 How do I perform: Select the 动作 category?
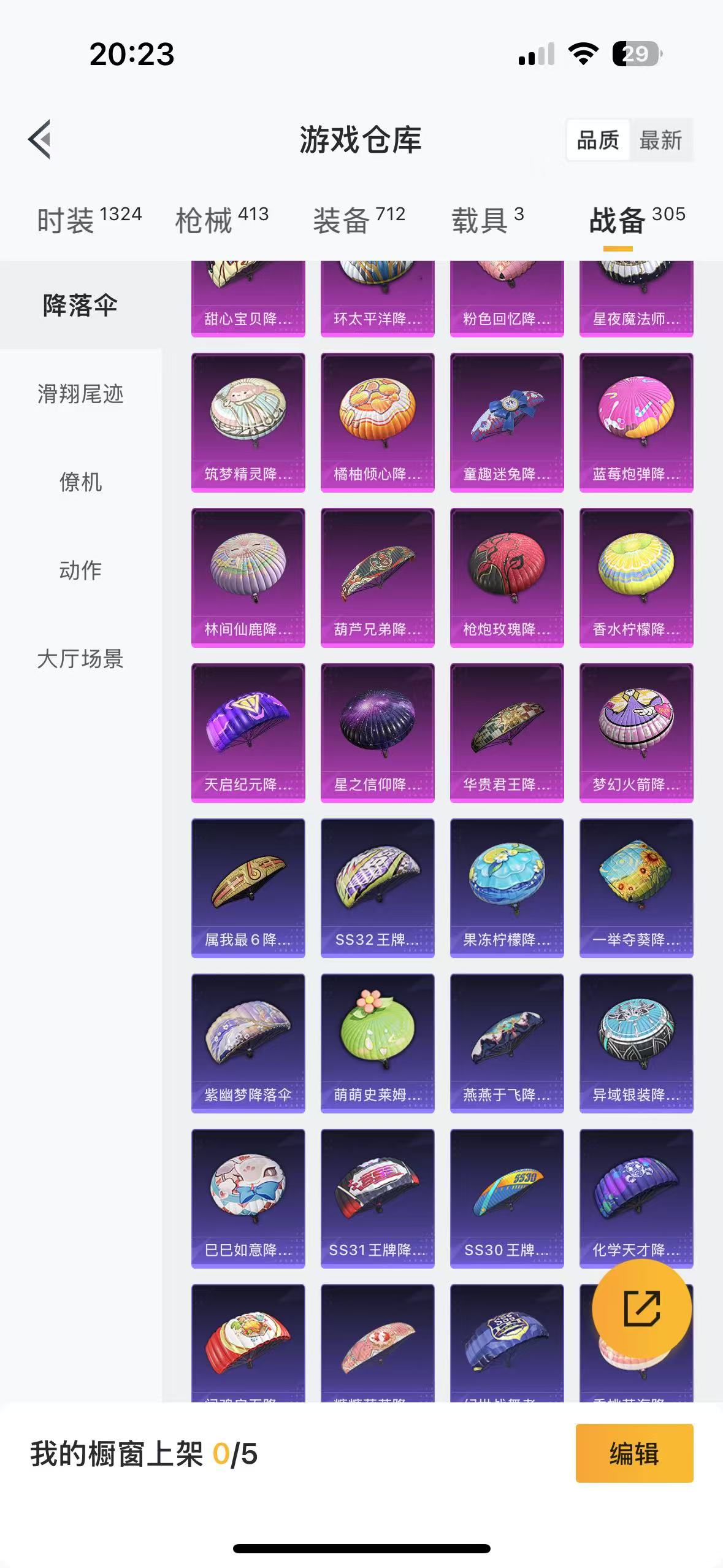tap(80, 571)
